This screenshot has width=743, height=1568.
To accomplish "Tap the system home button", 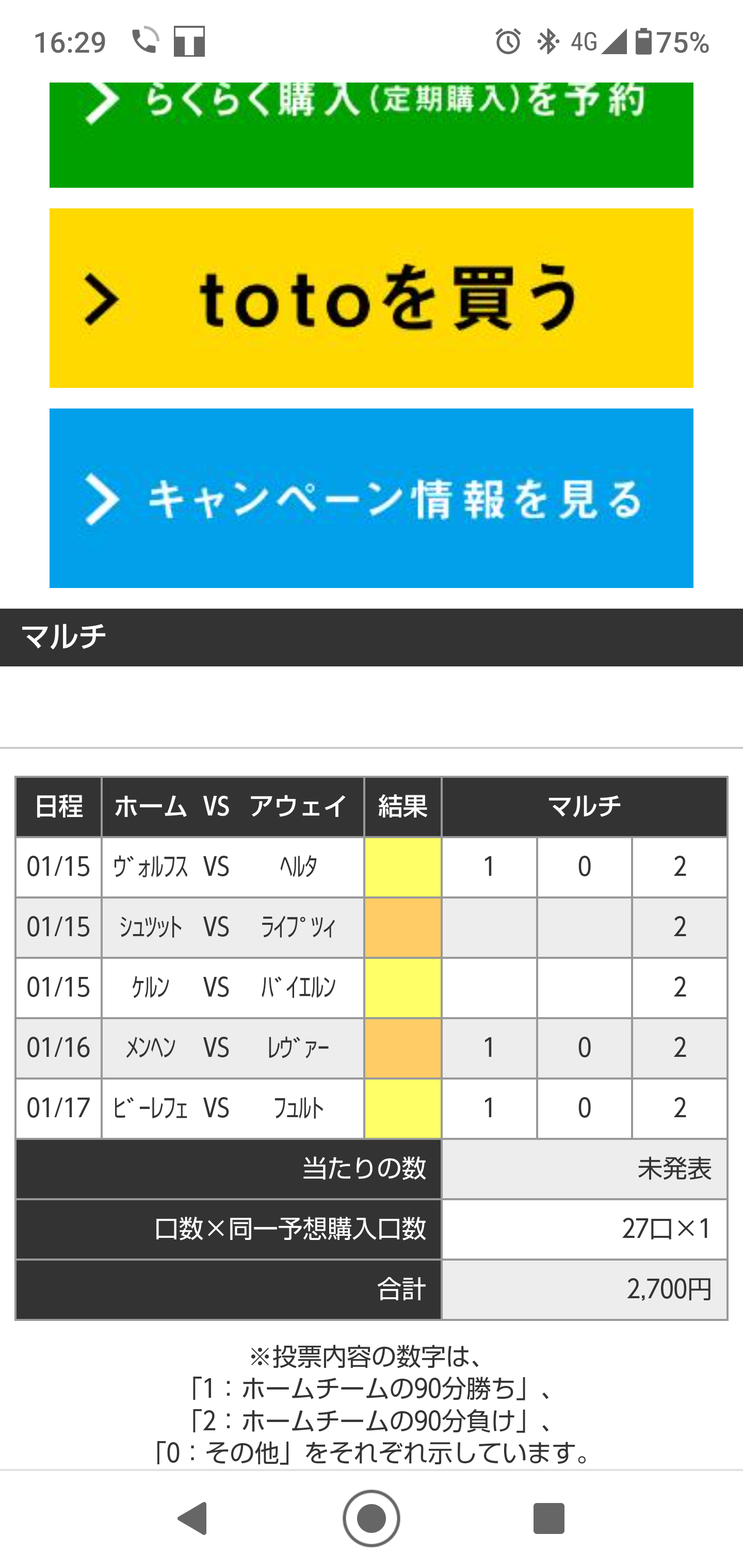I will (x=371, y=1518).
